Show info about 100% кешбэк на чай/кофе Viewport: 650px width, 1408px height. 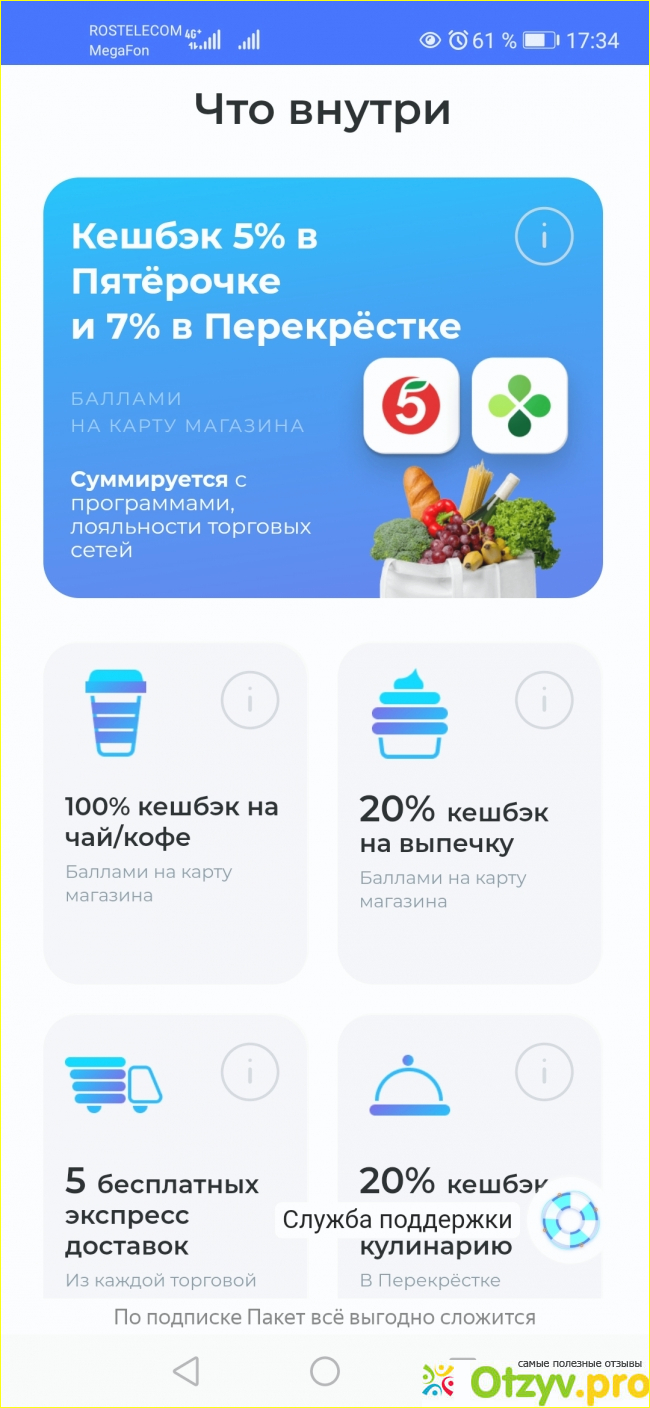[250, 700]
